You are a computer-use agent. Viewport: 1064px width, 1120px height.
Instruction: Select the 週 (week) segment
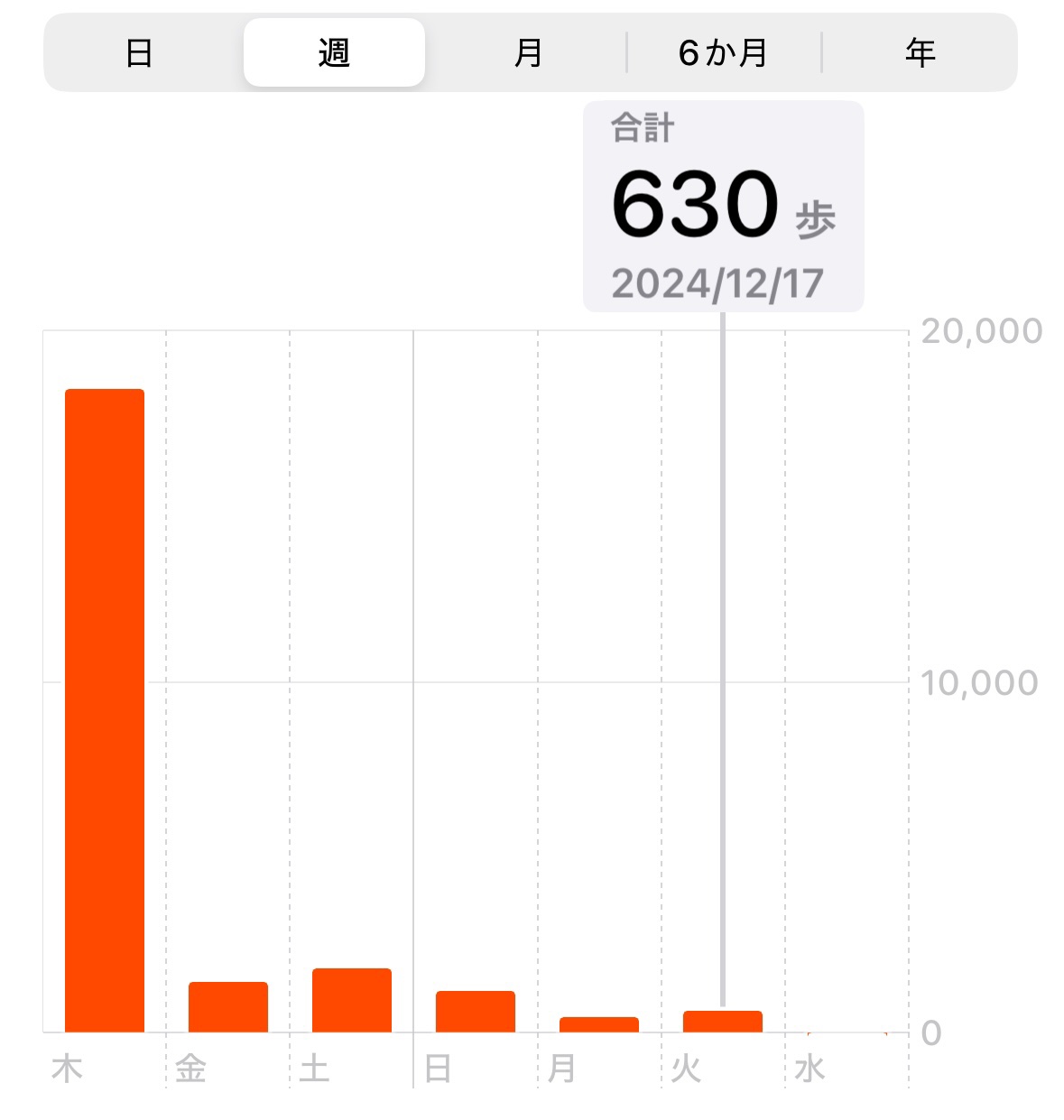point(334,53)
